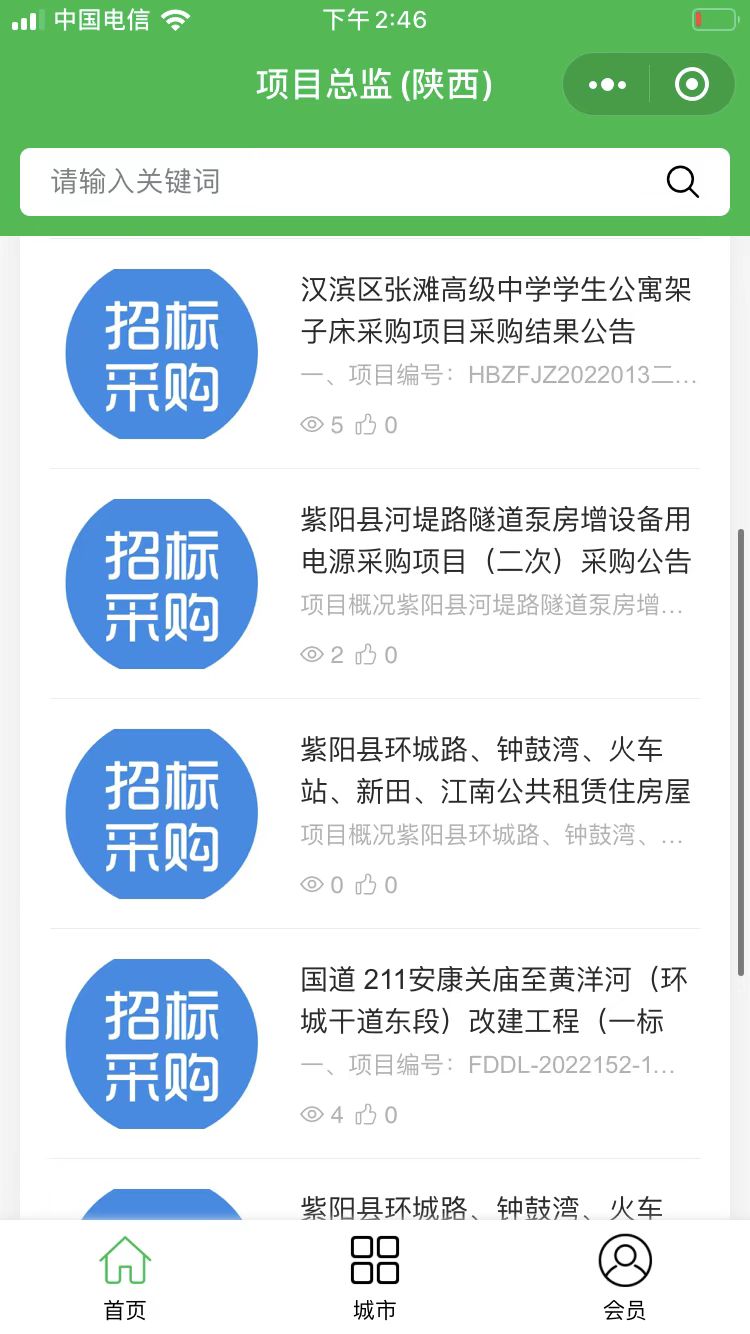Open the 国道211安康关庙至黄洋河 project notice
The width and height of the screenshot is (750, 1334).
497,1000
